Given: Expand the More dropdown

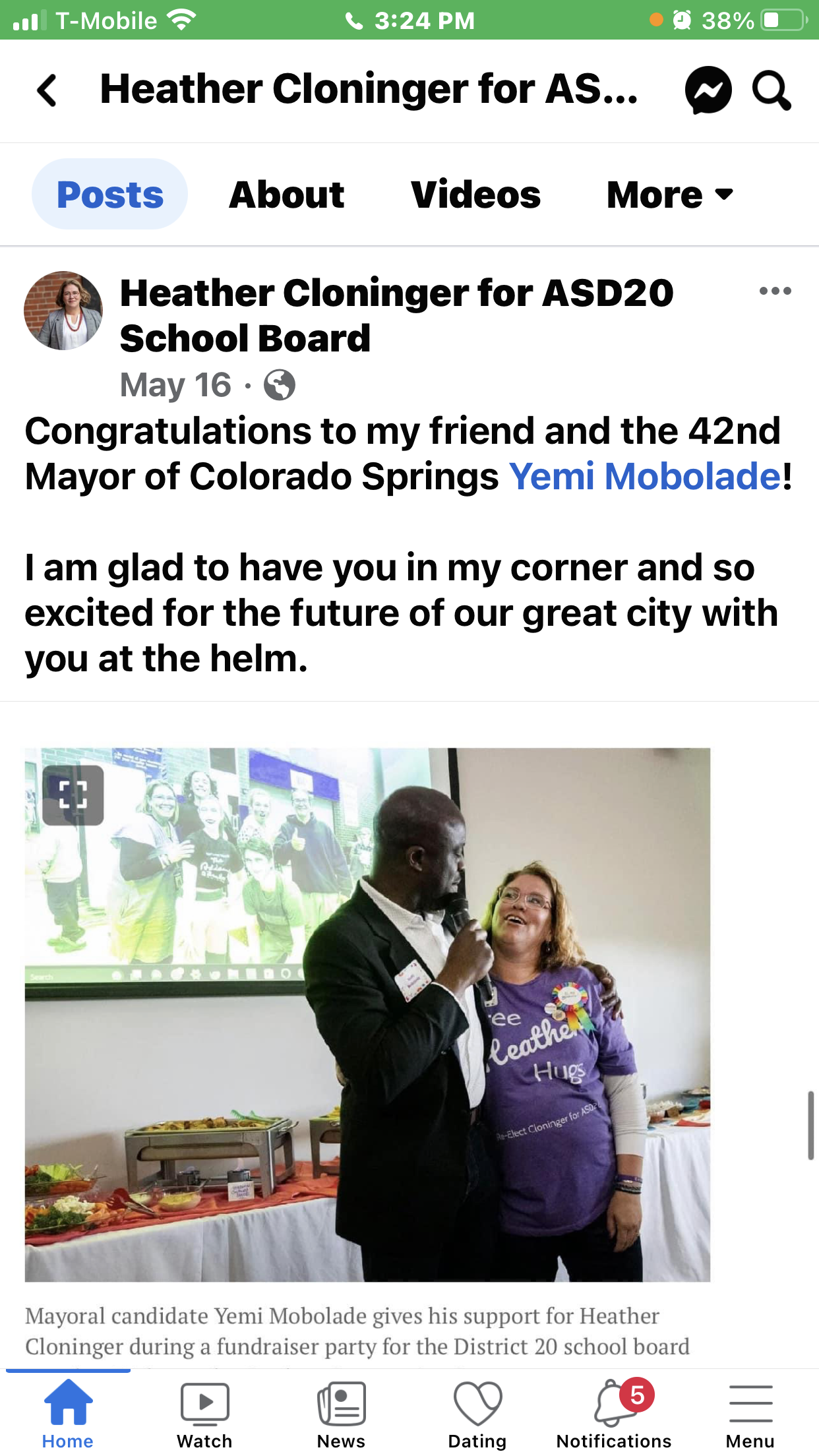Looking at the screenshot, I should 669,195.
